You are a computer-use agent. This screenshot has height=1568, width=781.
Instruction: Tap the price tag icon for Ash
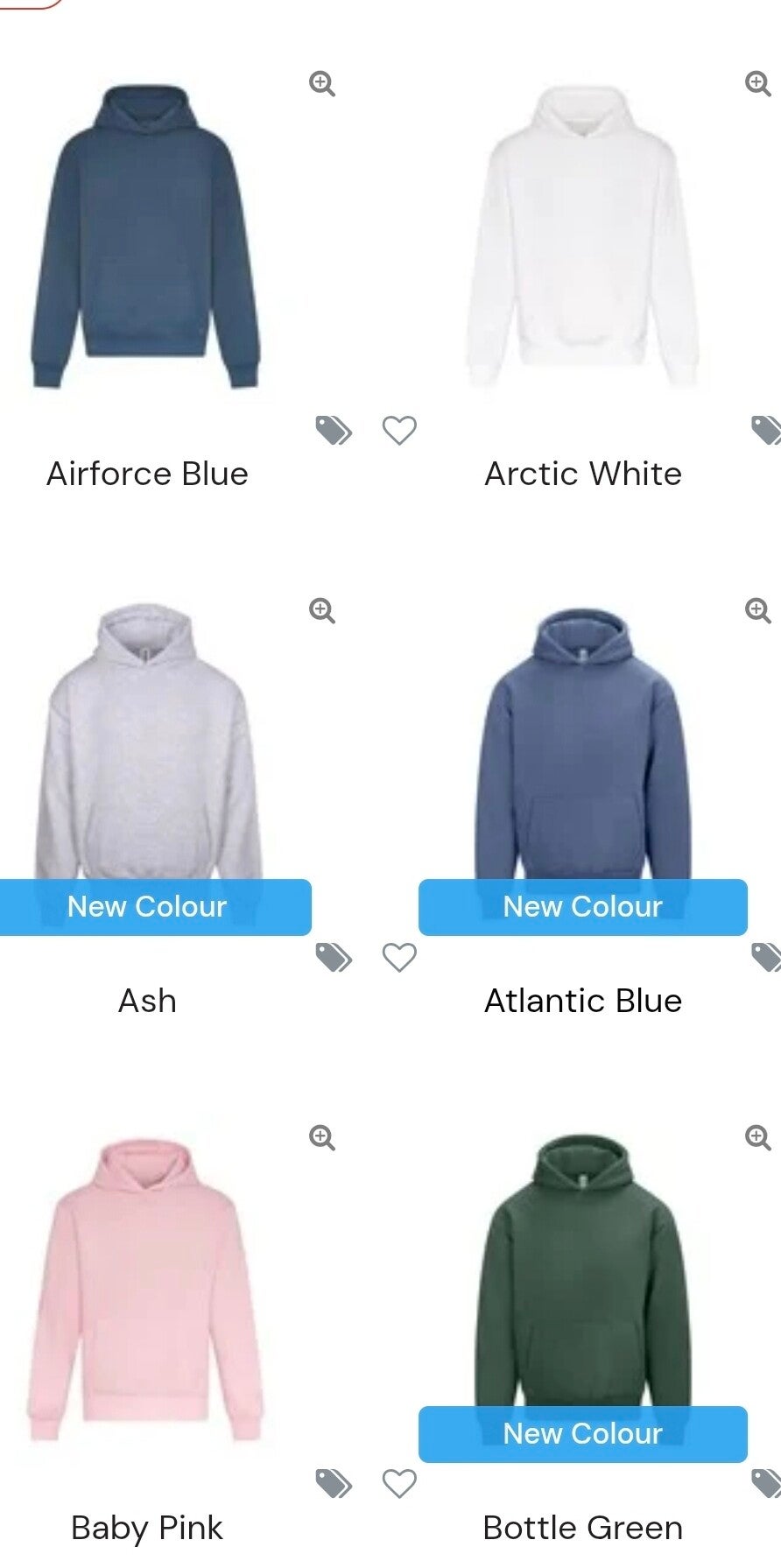tap(334, 957)
